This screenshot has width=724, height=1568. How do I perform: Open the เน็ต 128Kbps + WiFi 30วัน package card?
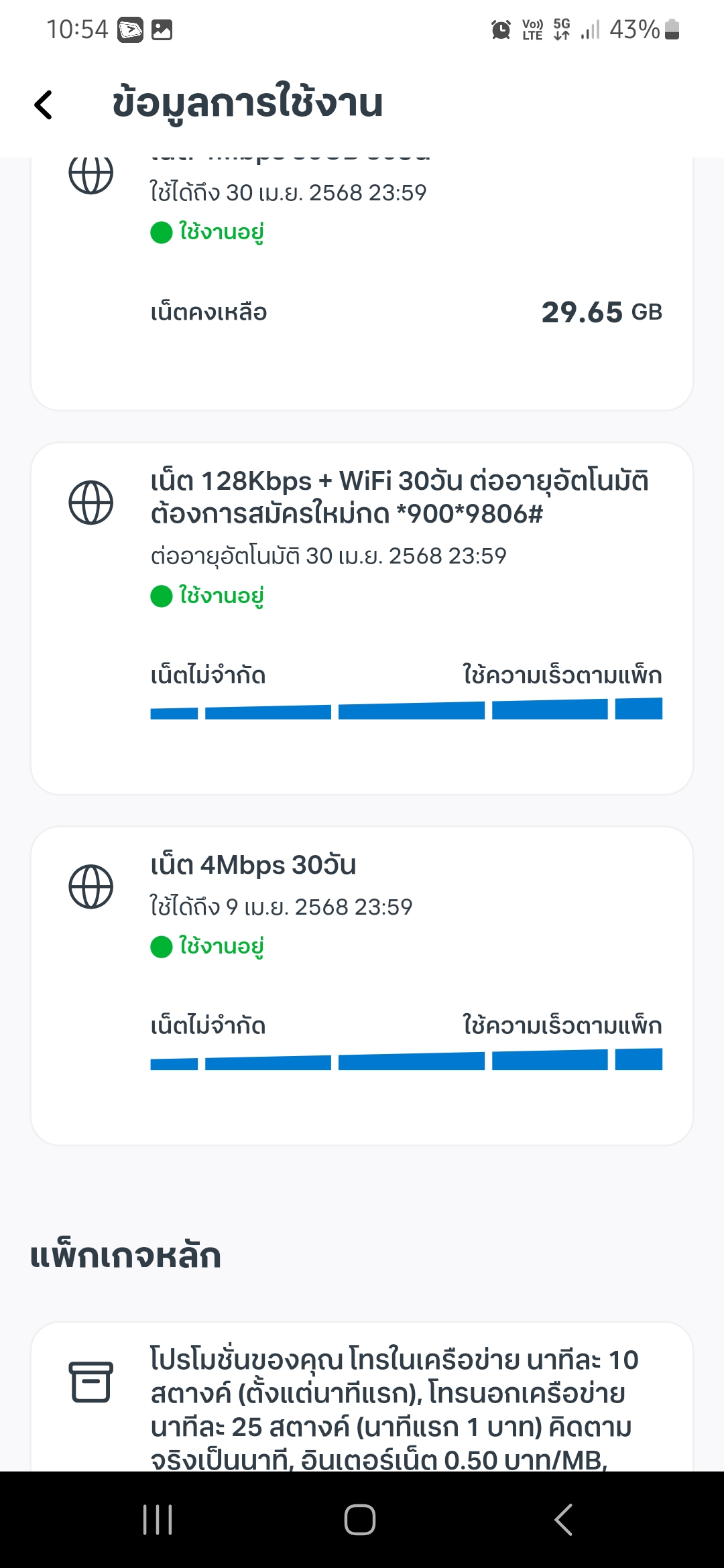pos(362,618)
